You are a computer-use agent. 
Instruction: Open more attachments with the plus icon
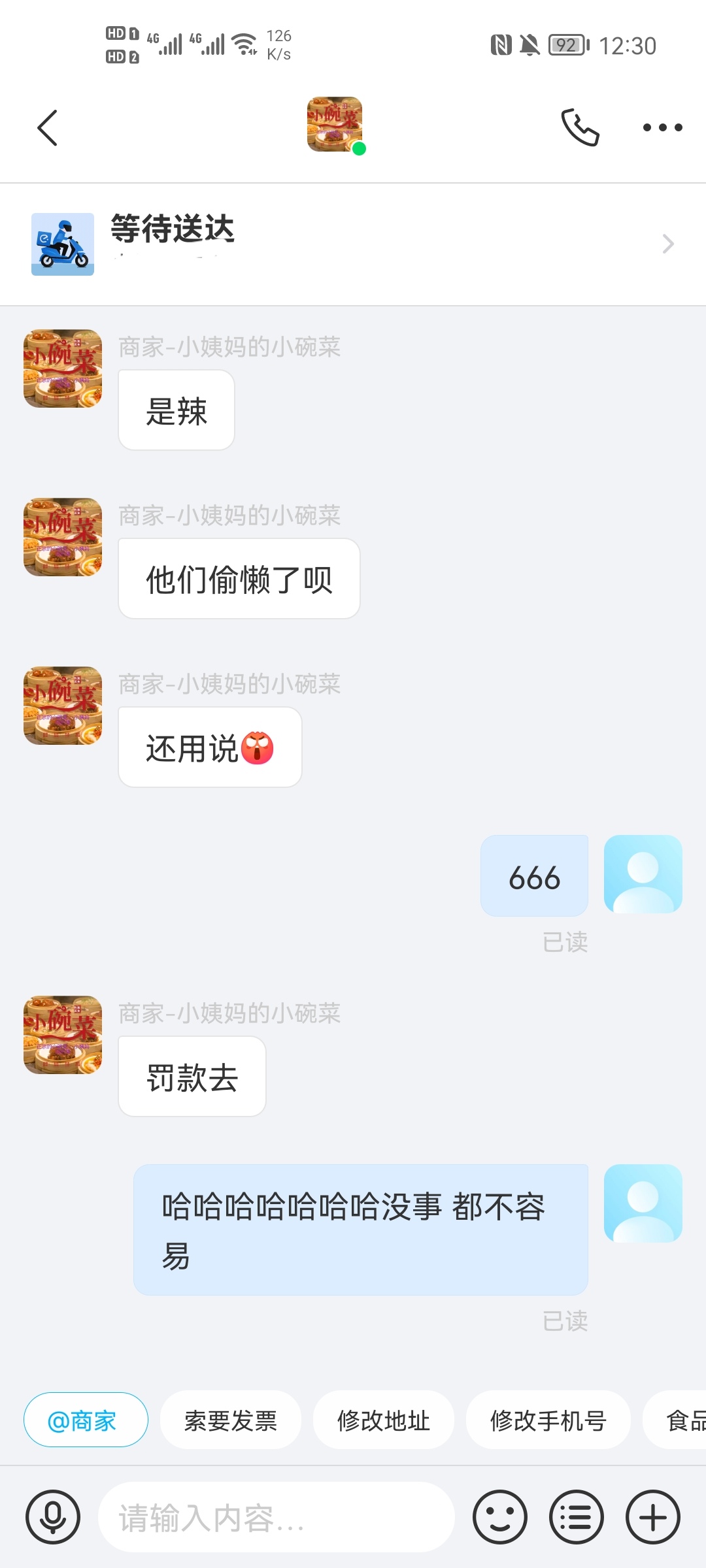click(x=653, y=1517)
